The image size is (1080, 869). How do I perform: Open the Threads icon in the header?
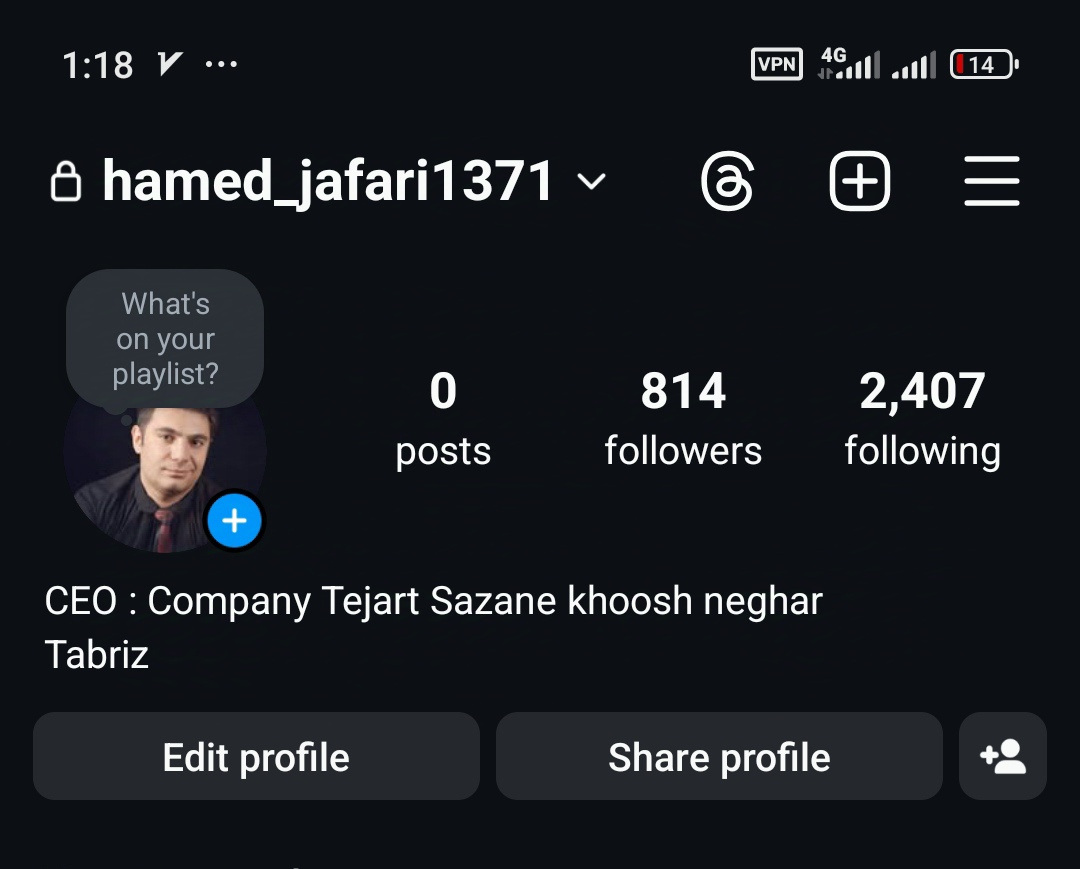point(727,182)
